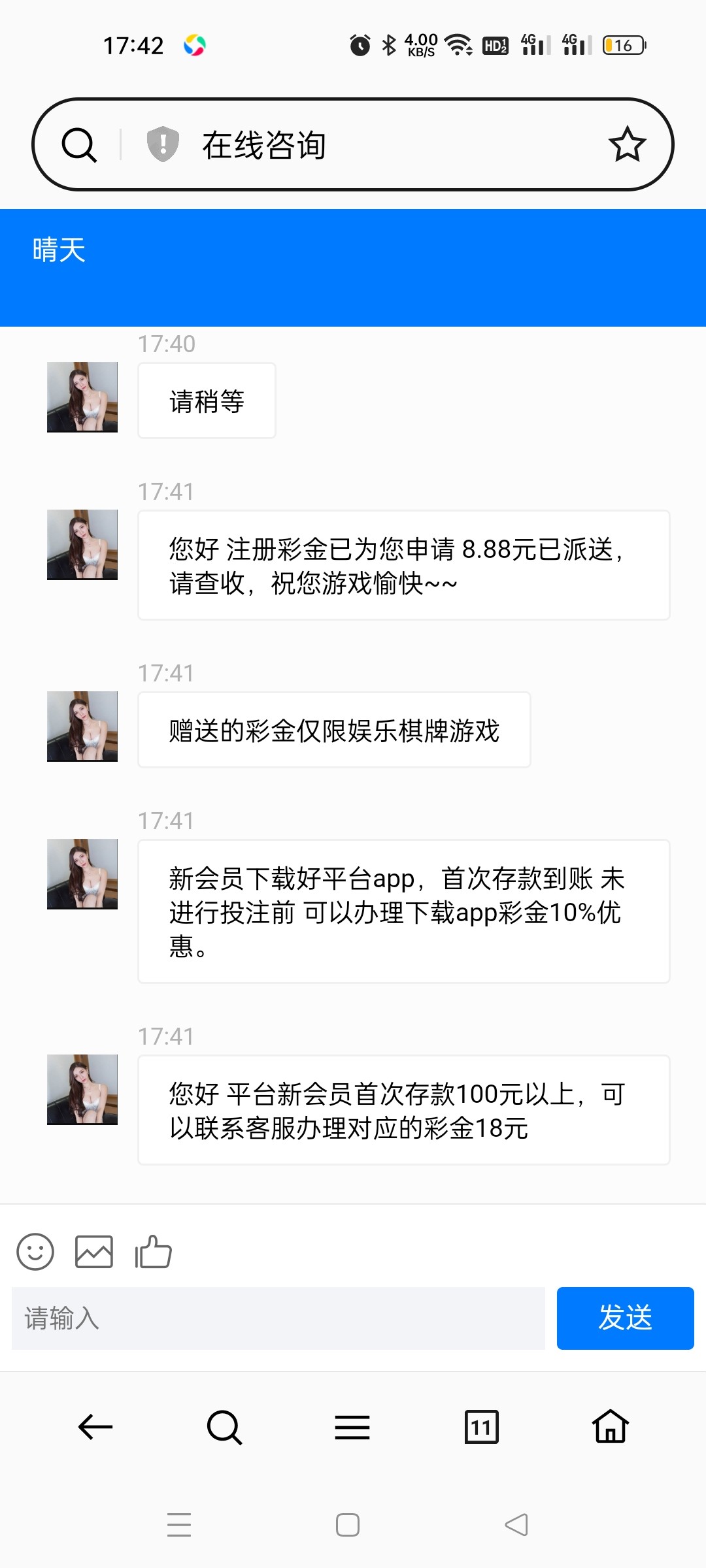Bookmark this page with the star icon
706x1568 pixels.
point(627,144)
